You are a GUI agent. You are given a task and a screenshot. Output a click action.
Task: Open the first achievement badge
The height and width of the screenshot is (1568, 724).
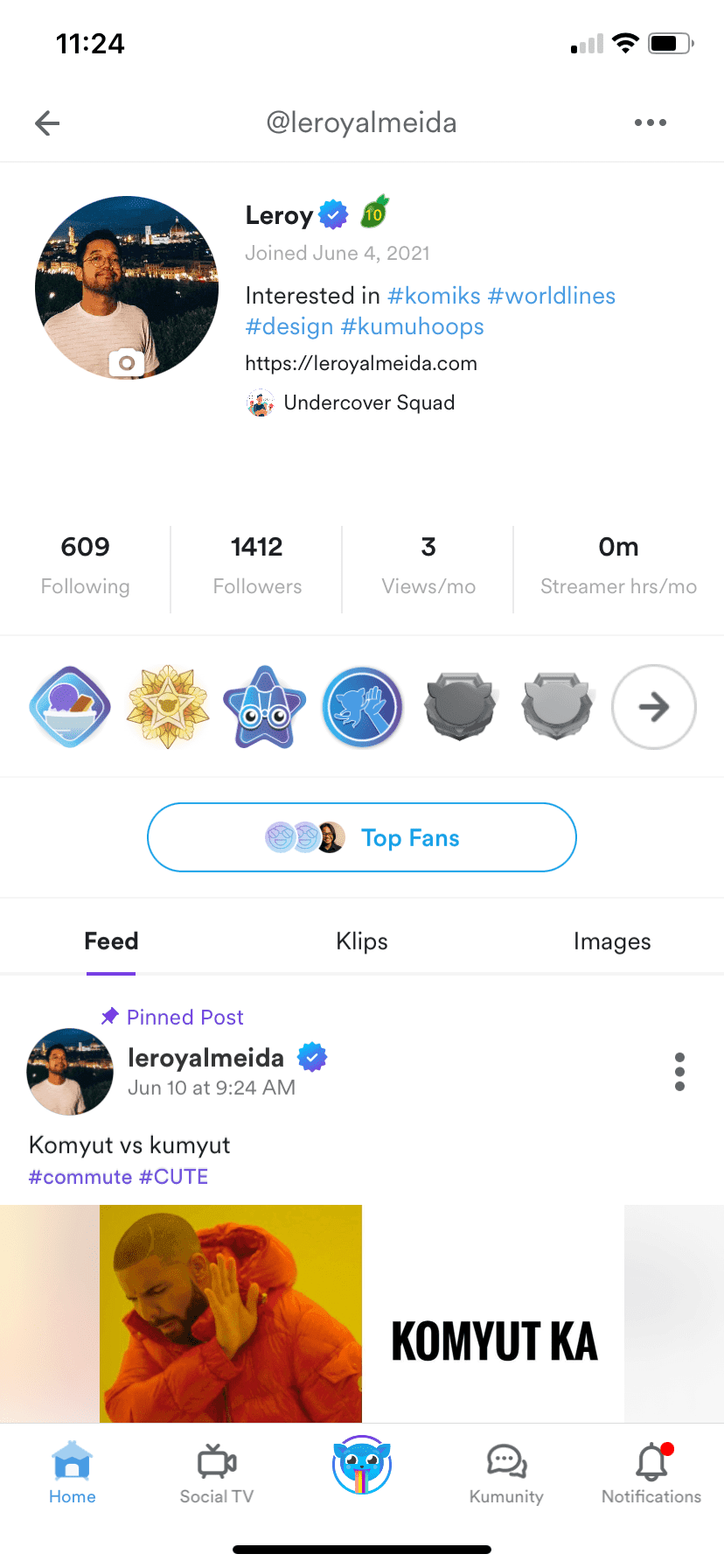click(70, 706)
